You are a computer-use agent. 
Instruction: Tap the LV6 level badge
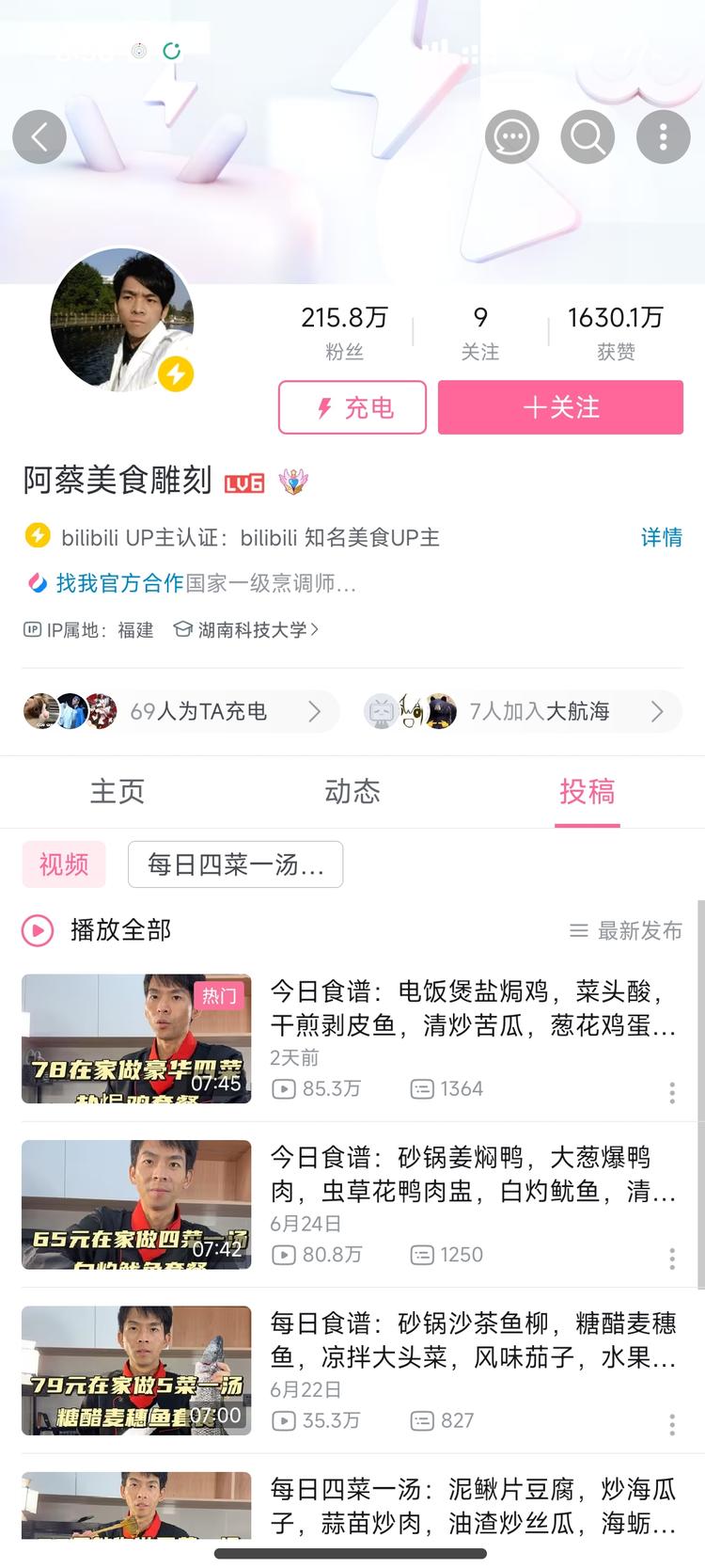243,482
